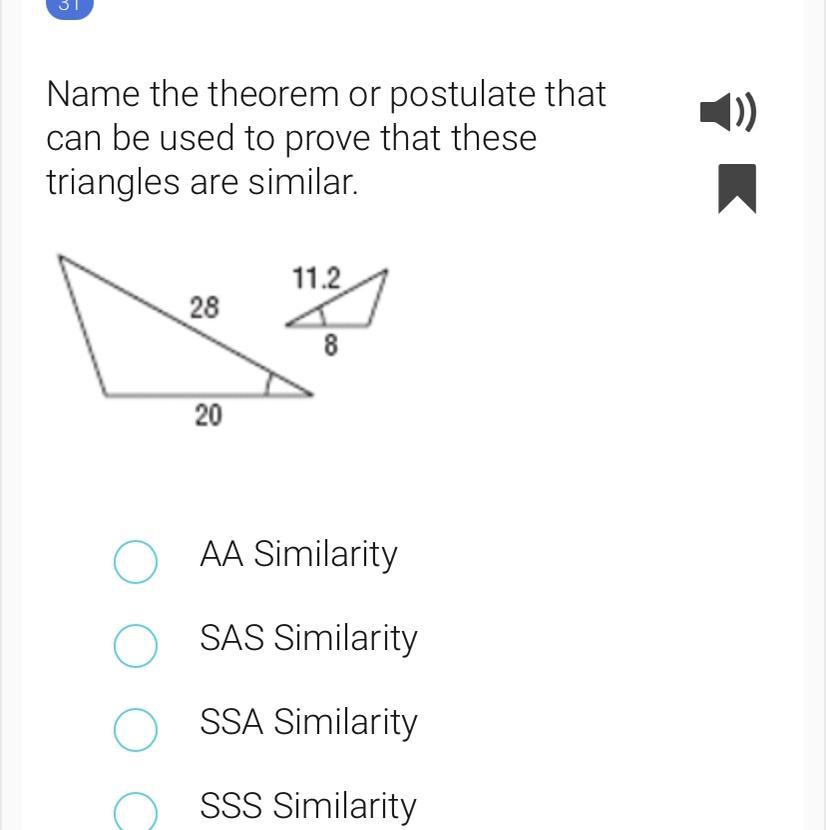Viewport: 826px width, 830px height.
Task: Select the AA Similarity answer
Action: coord(135,561)
